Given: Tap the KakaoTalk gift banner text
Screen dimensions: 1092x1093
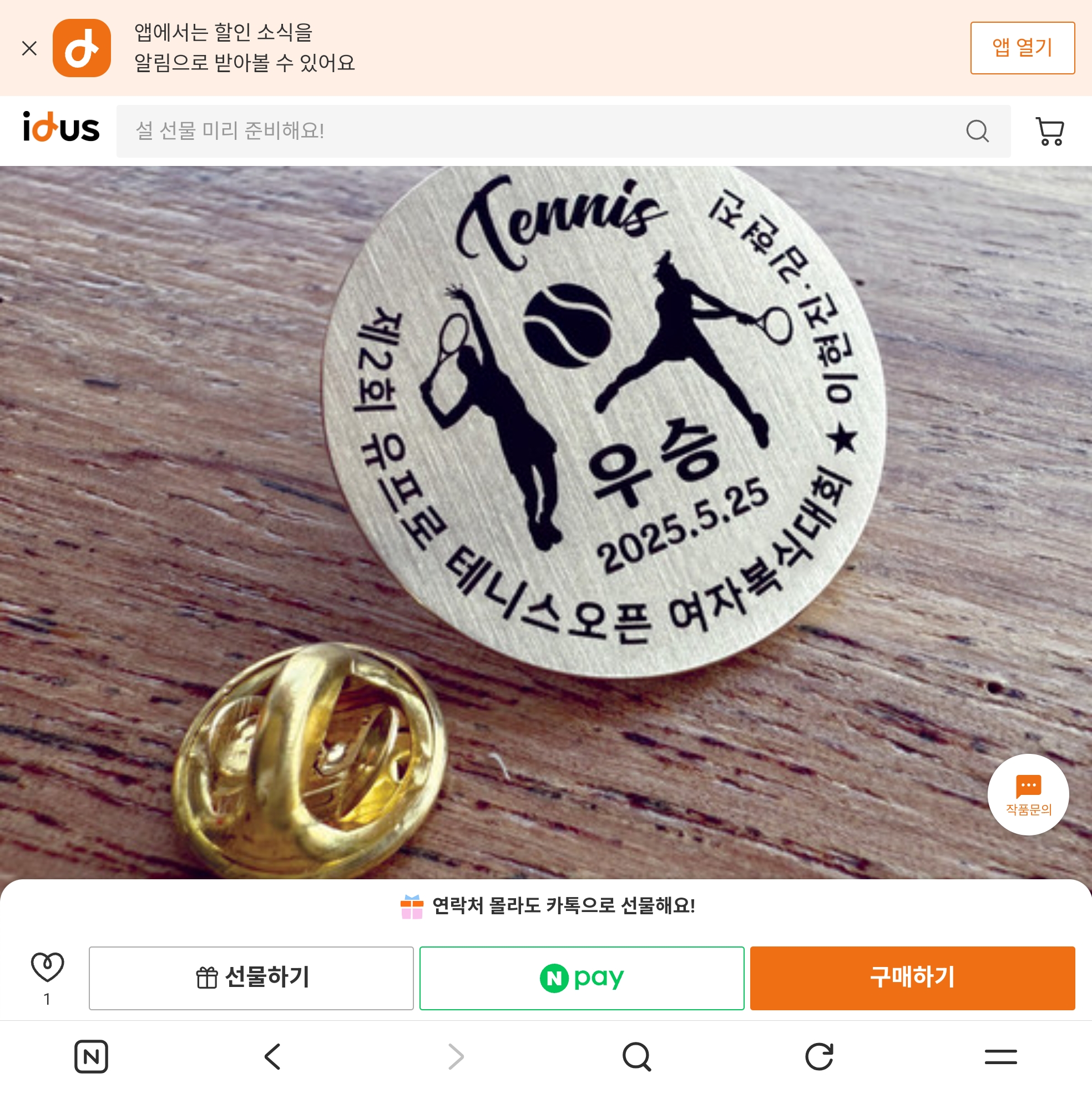Looking at the screenshot, I should [547, 906].
